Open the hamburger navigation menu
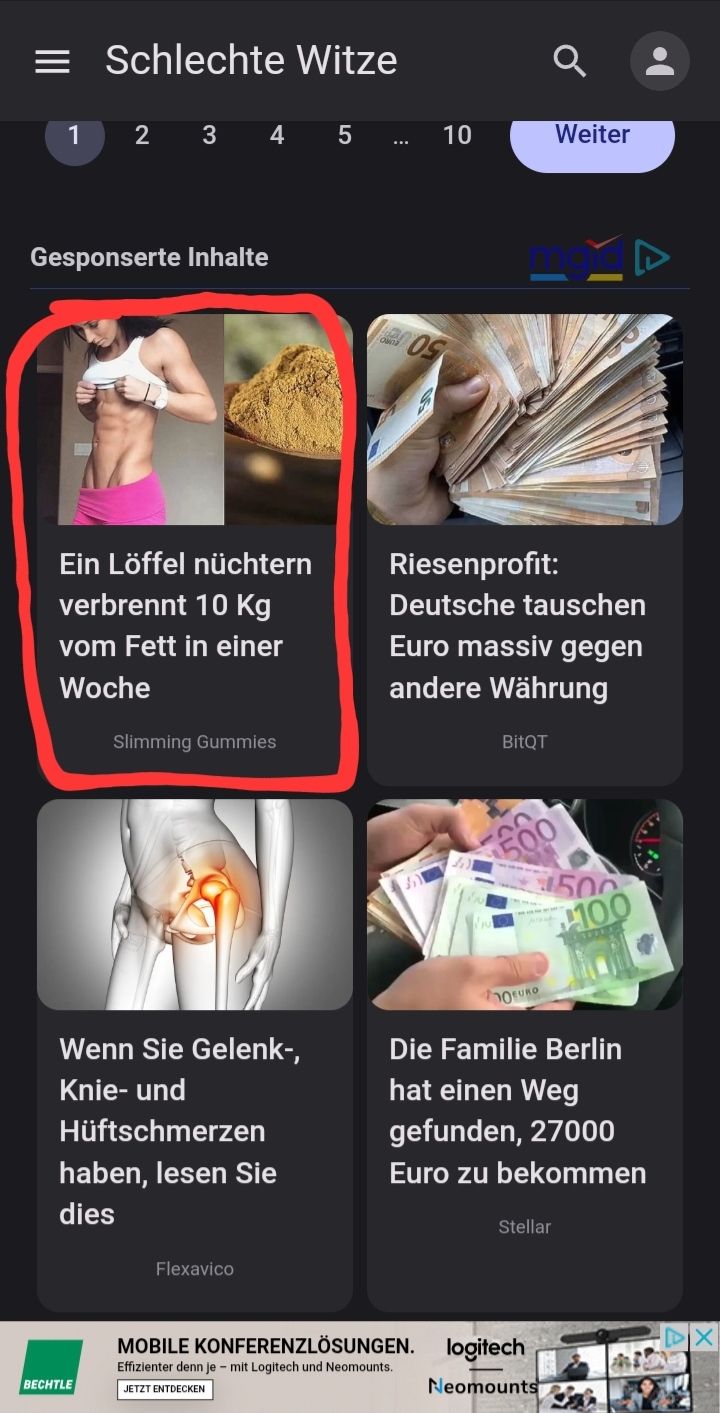The image size is (720, 1413). click(52, 62)
